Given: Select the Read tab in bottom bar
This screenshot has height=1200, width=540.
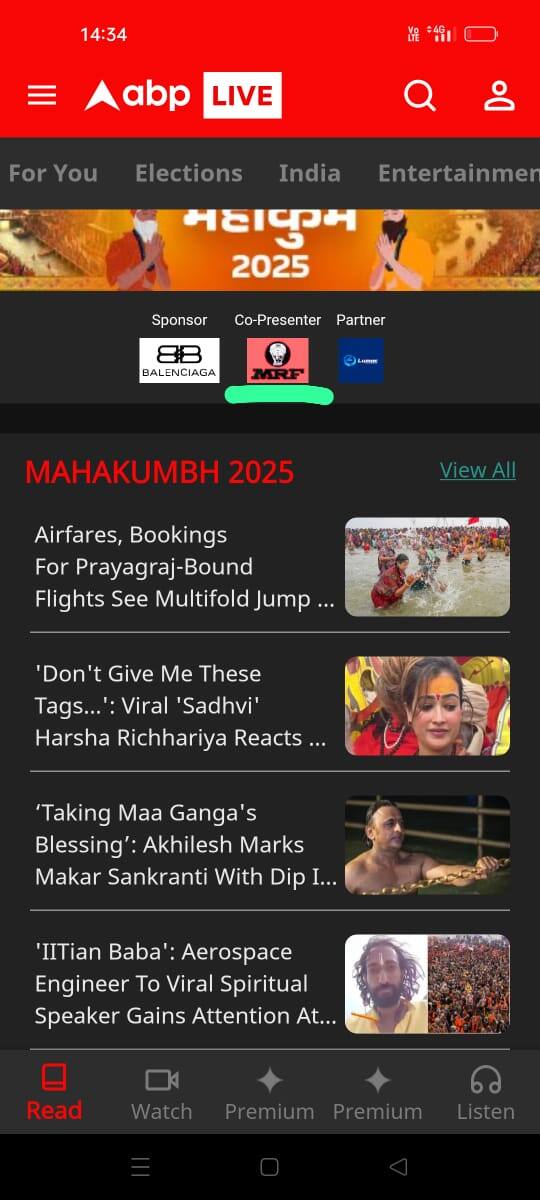Looking at the screenshot, I should [x=54, y=1094].
